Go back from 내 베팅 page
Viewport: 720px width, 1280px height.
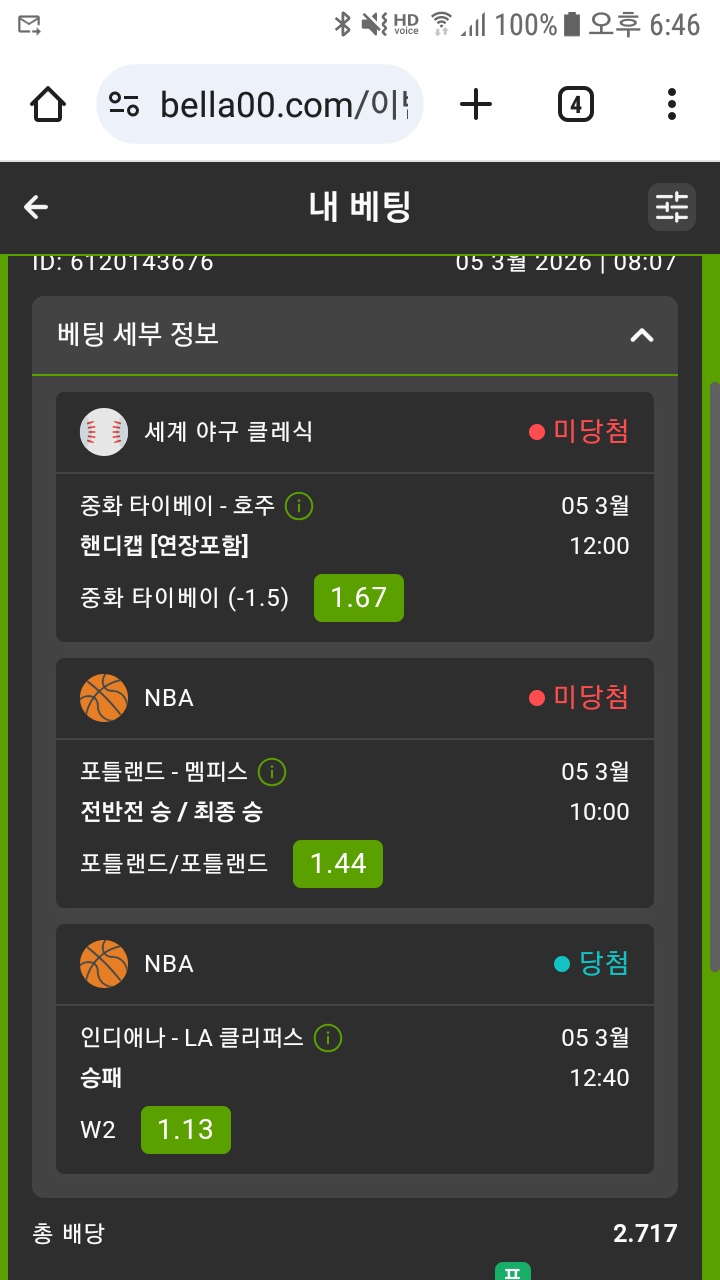click(x=36, y=207)
